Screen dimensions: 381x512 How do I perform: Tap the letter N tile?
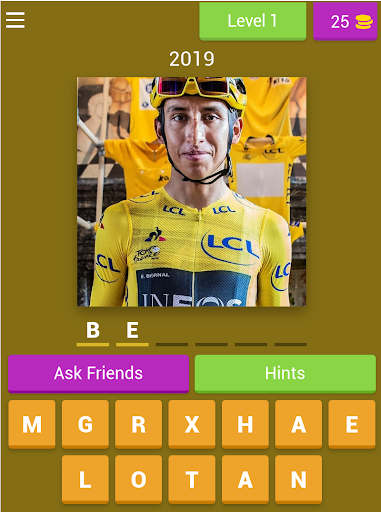coord(298,480)
